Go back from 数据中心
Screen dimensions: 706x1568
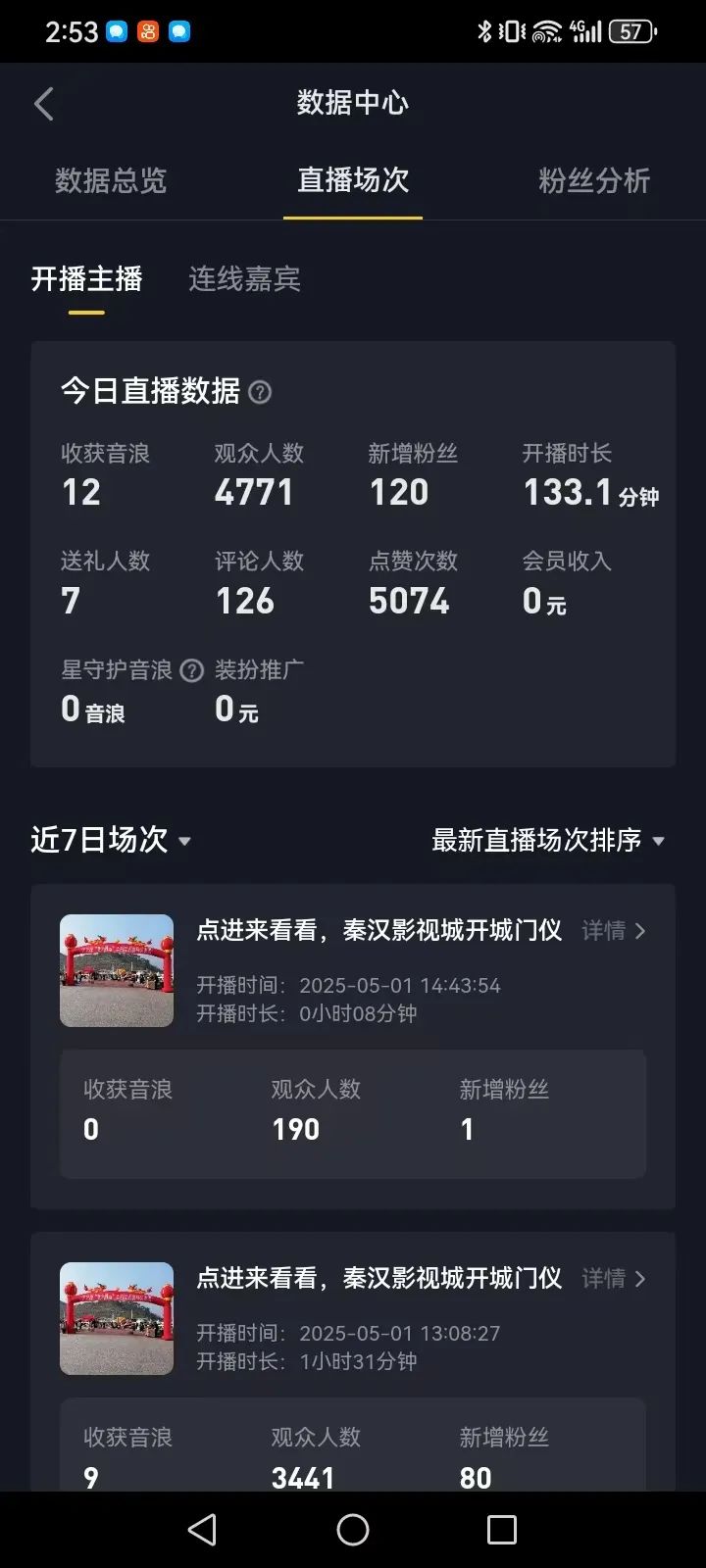(44, 104)
